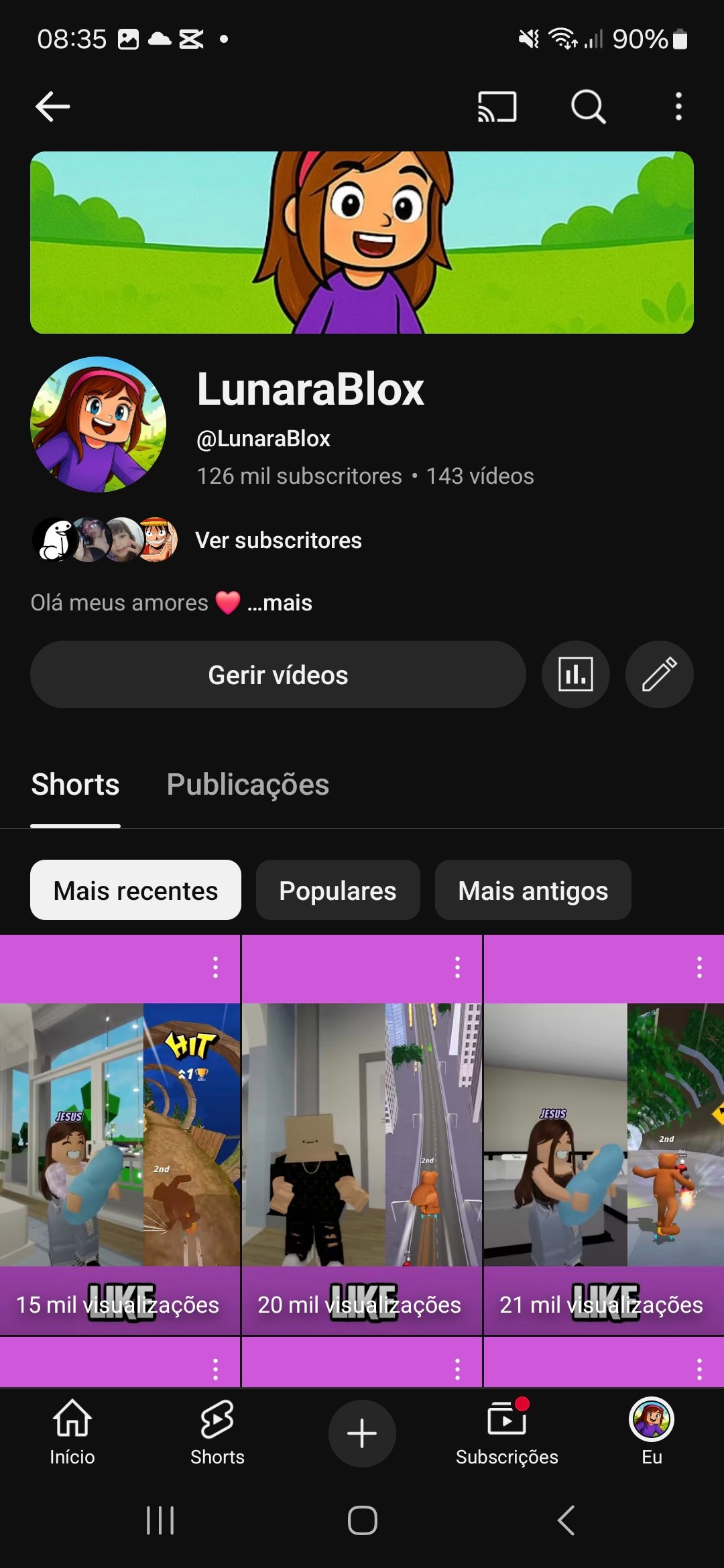The width and height of the screenshot is (724, 1568).
Task: Search within the channel
Action: coord(588,107)
